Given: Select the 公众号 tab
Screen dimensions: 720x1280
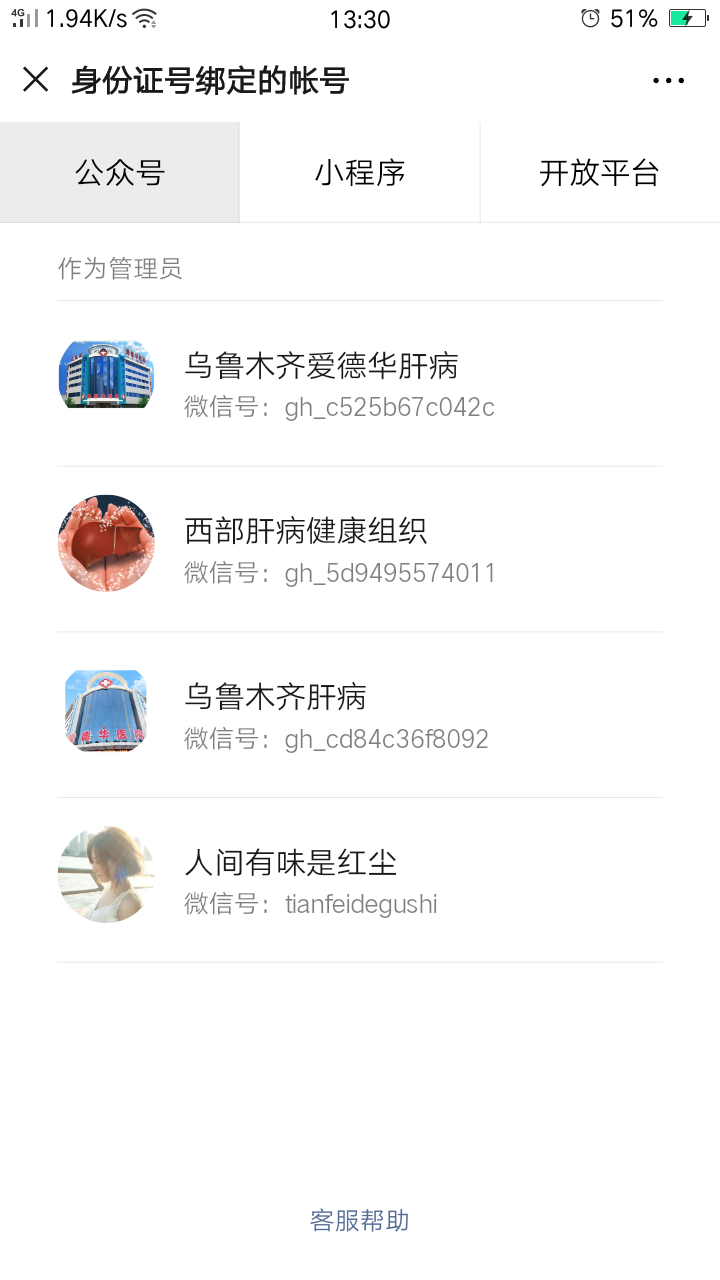Looking at the screenshot, I should 120,173.
